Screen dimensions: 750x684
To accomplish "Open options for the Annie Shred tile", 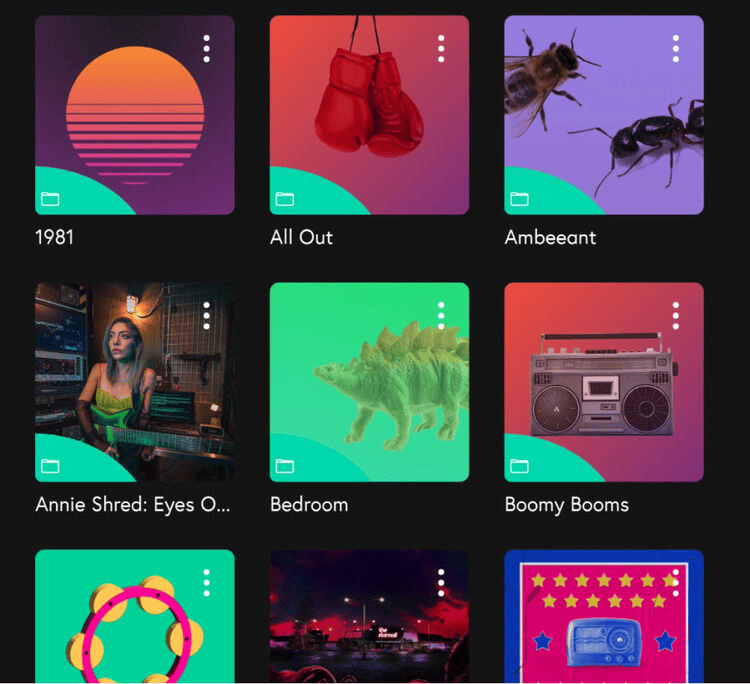I will click(x=207, y=316).
